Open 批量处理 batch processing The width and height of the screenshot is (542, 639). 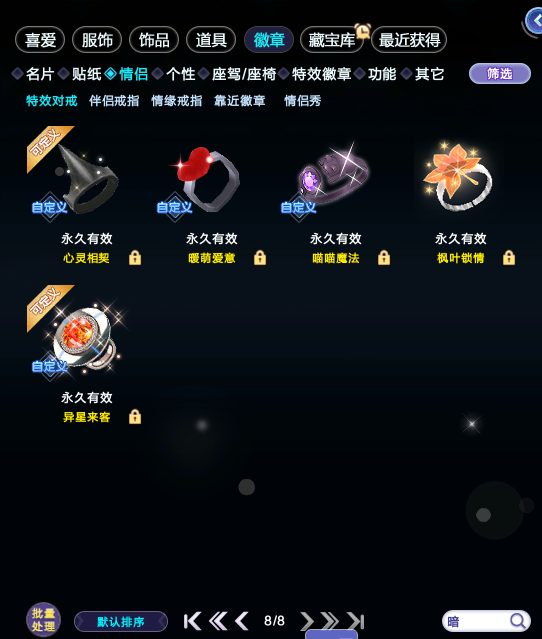[44, 619]
